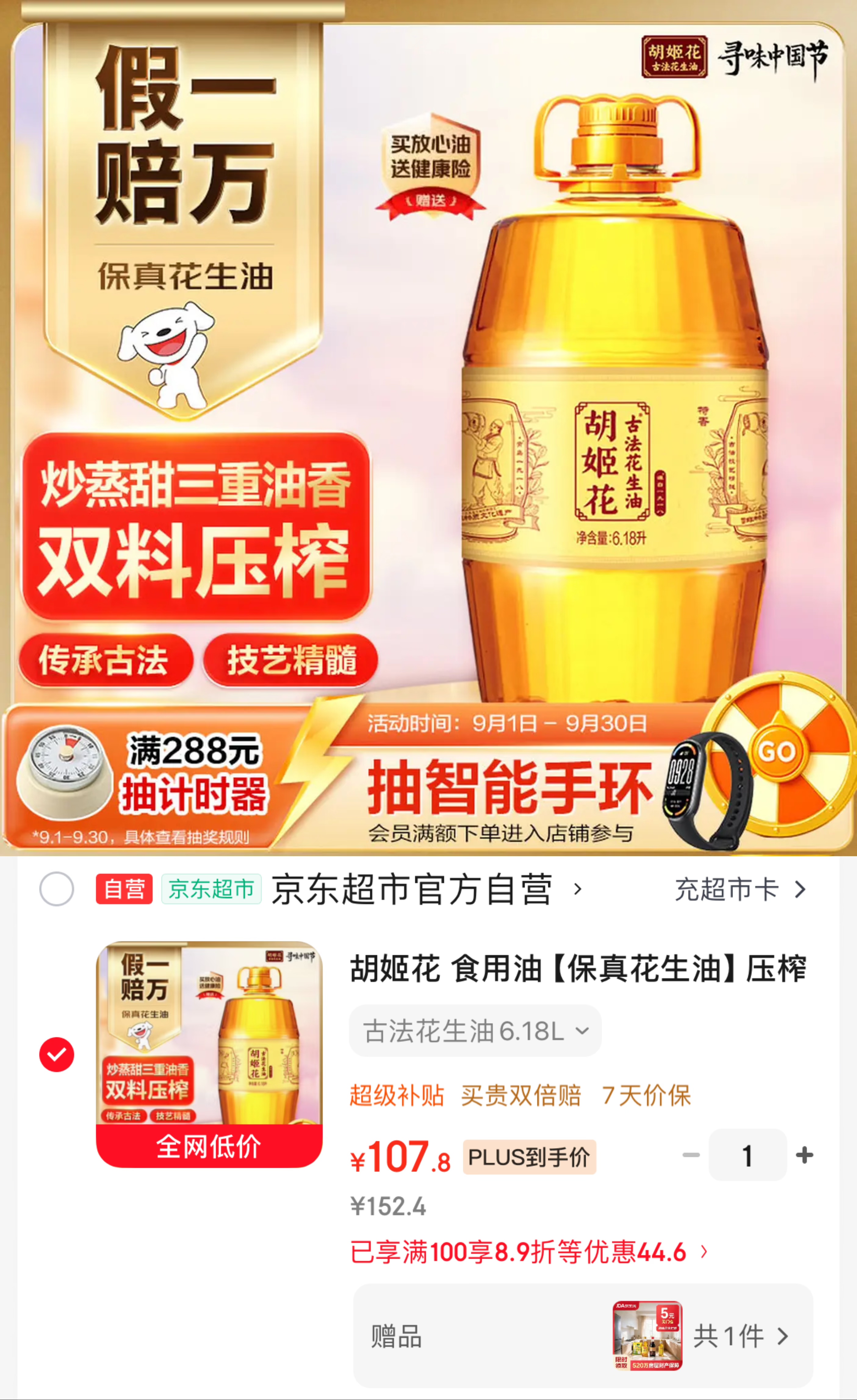
Task: Open the 京东超市官方自营 store page
Action: point(426,889)
